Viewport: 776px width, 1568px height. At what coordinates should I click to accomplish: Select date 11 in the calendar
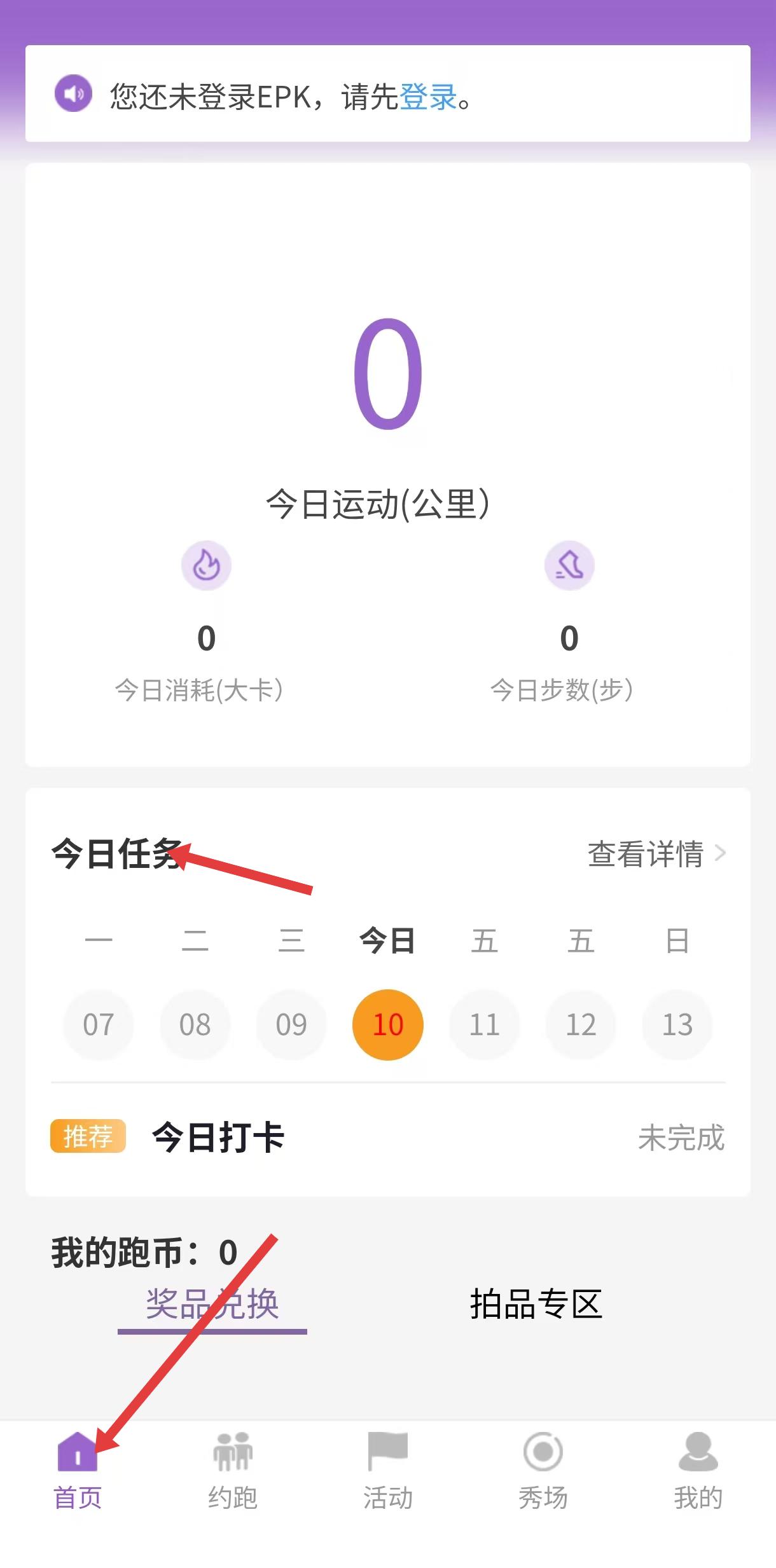484,1024
